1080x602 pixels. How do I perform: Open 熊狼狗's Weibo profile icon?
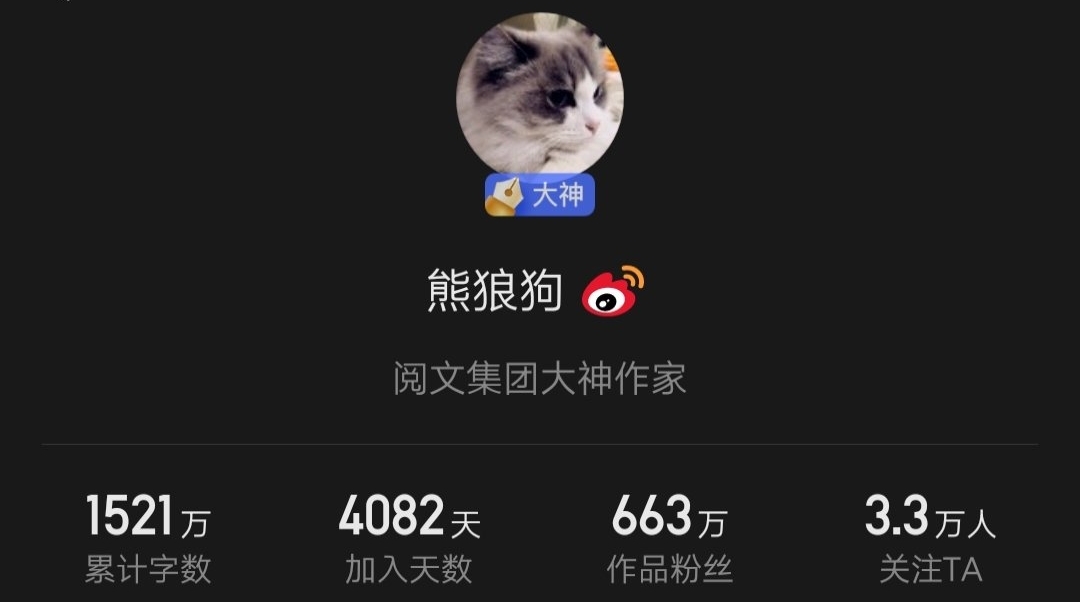coord(612,291)
